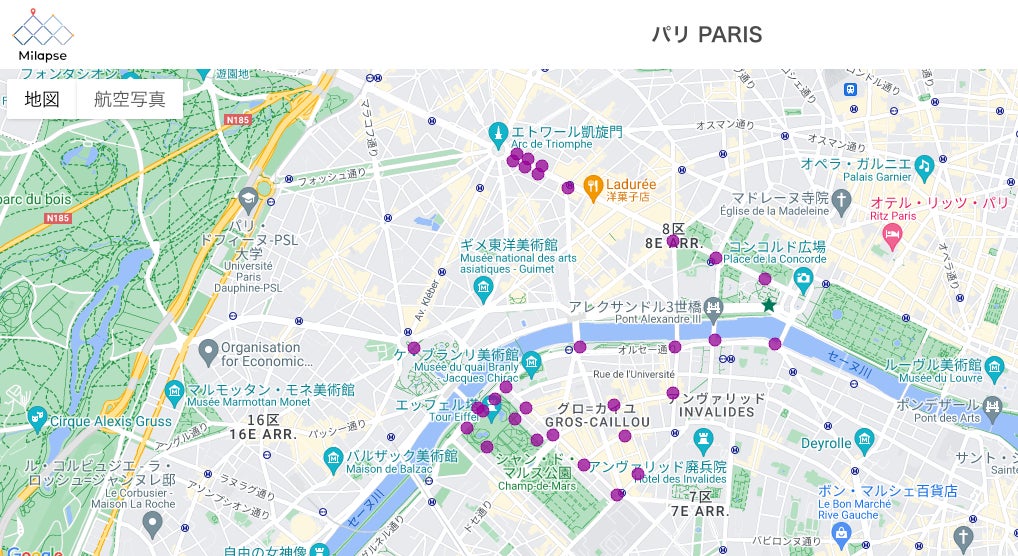Open the オペラ・ガルニエ Palais Garnier pin
This screenshot has height=556, width=1018.
[926, 163]
